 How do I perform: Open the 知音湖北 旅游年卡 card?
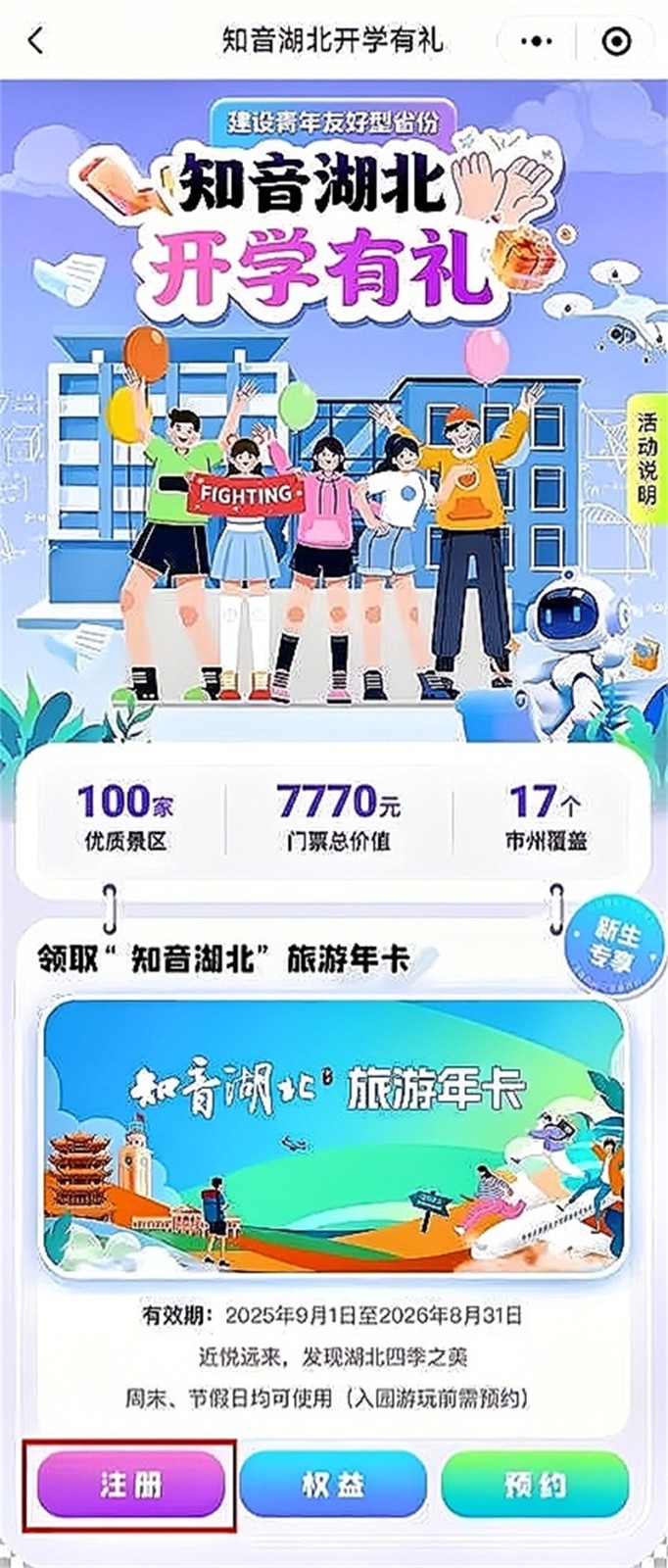[333, 1135]
